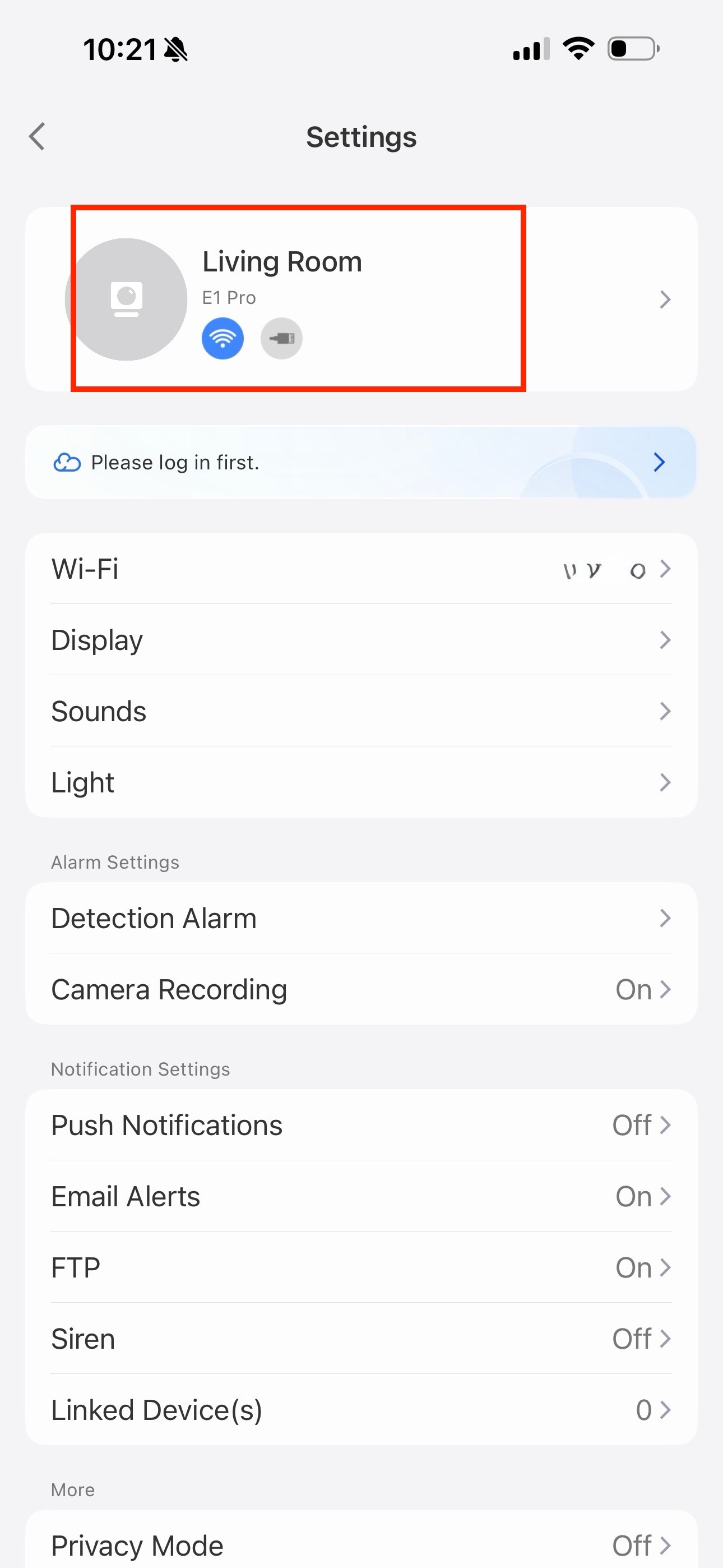Tap the Please log in first banner

[x=361, y=463]
